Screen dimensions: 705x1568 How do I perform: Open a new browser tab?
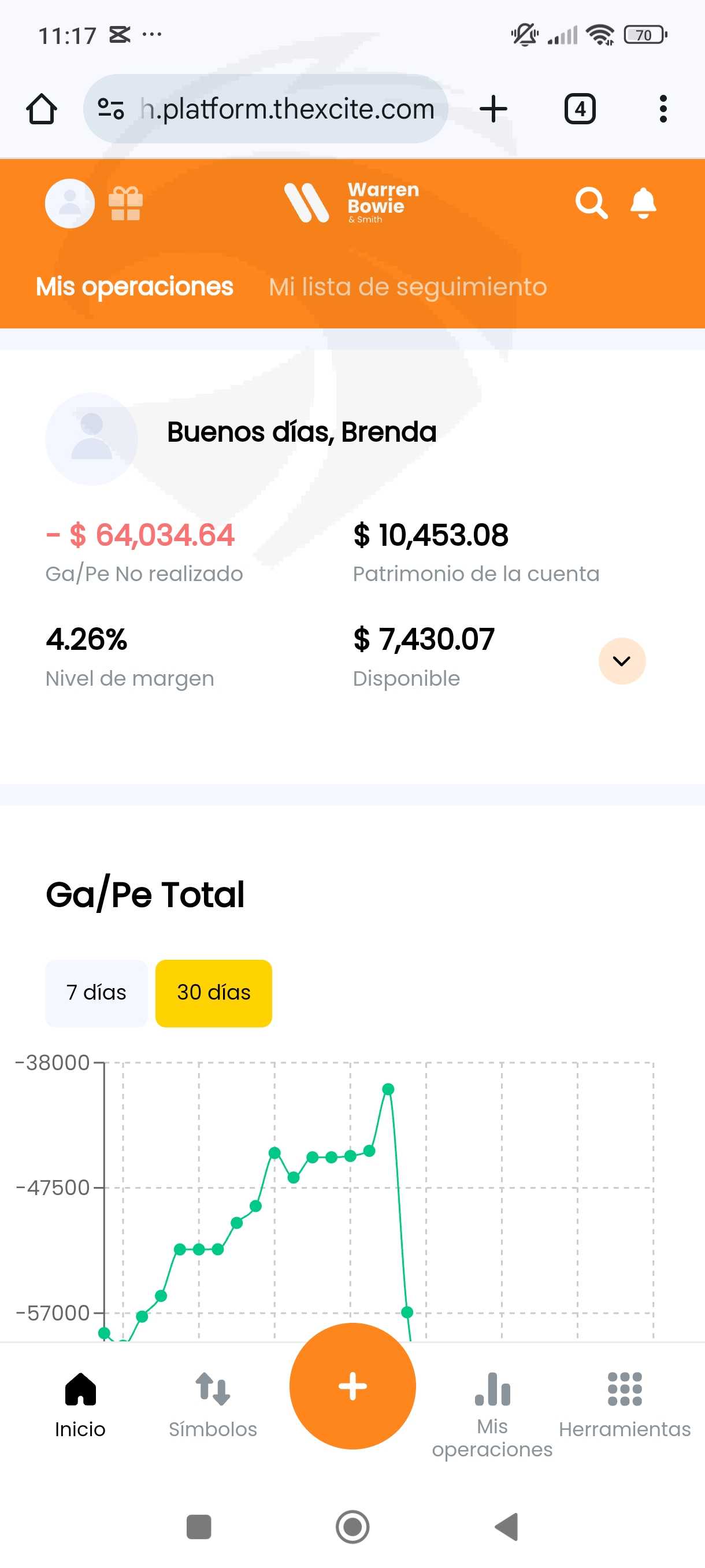[493, 109]
